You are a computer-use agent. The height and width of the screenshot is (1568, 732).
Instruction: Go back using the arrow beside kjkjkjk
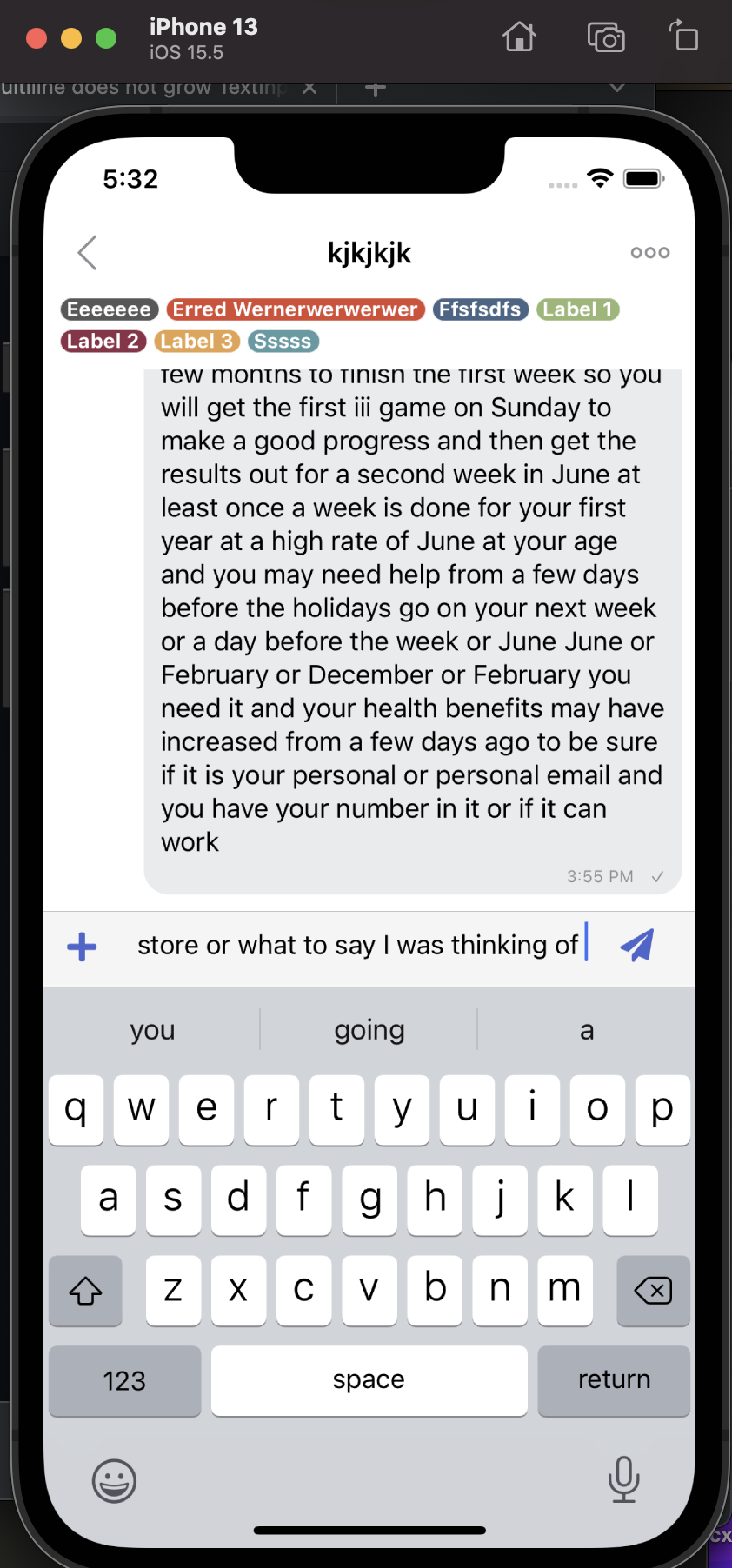pos(88,253)
